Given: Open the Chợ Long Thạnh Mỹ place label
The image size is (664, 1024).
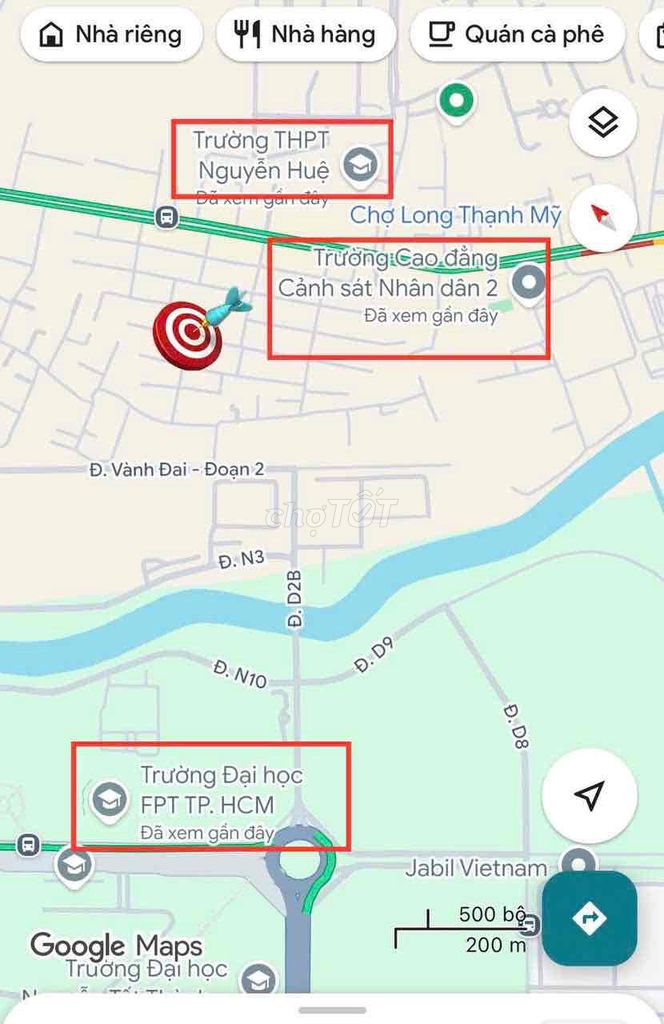Looking at the screenshot, I should click(x=455, y=214).
